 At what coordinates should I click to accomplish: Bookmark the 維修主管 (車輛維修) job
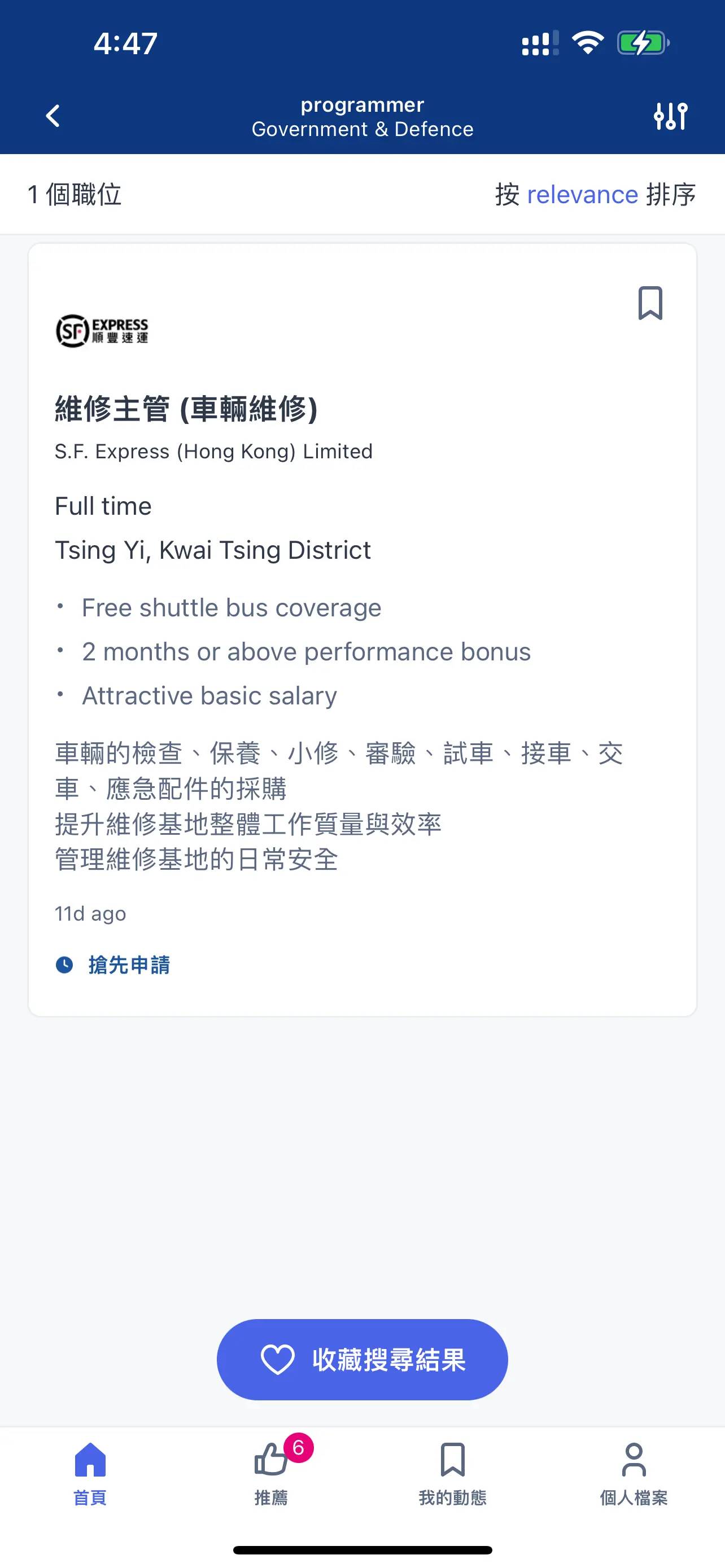650,303
